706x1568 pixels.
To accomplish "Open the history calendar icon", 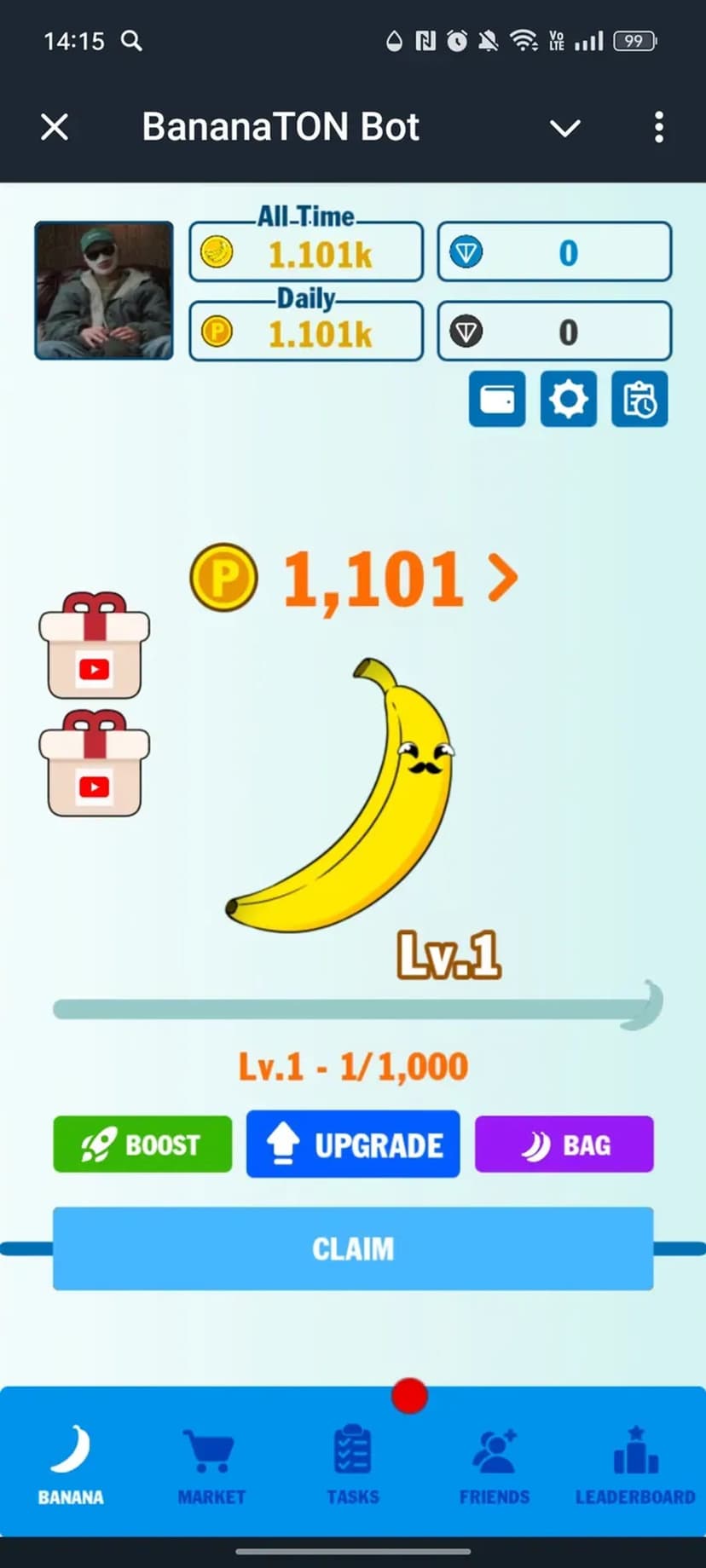I will coord(639,399).
